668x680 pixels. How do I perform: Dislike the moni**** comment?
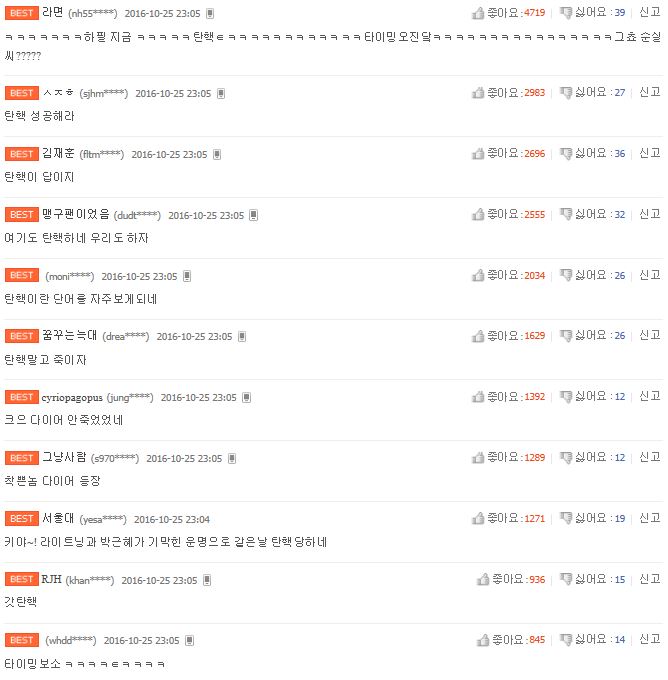click(x=593, y=275)
